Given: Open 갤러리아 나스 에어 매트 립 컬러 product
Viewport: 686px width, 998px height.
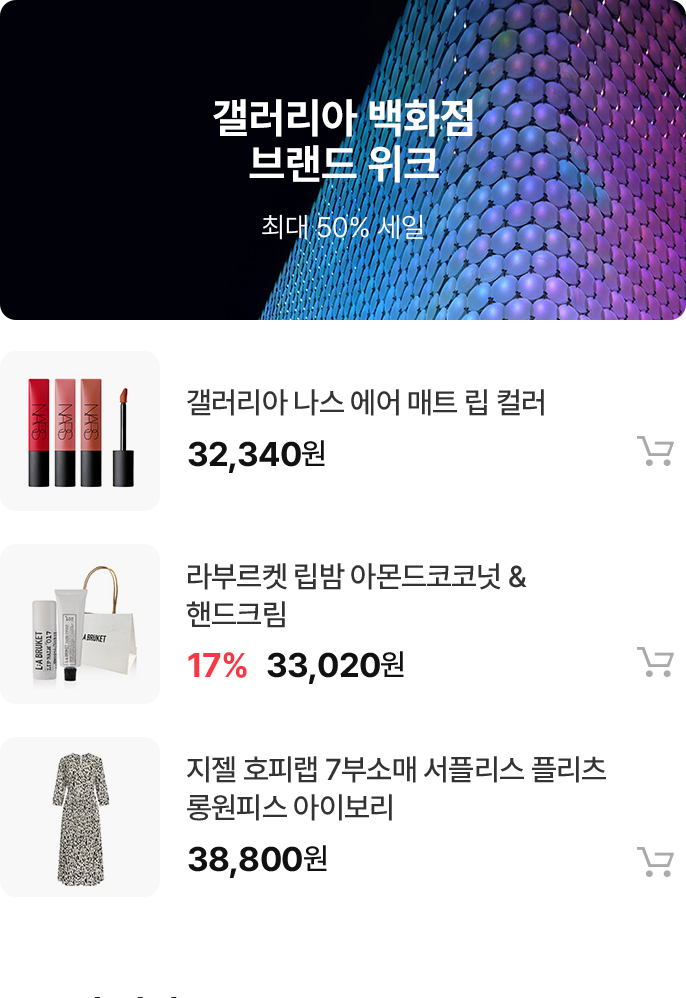Looking at the screenshot, I should click(366, 404).
